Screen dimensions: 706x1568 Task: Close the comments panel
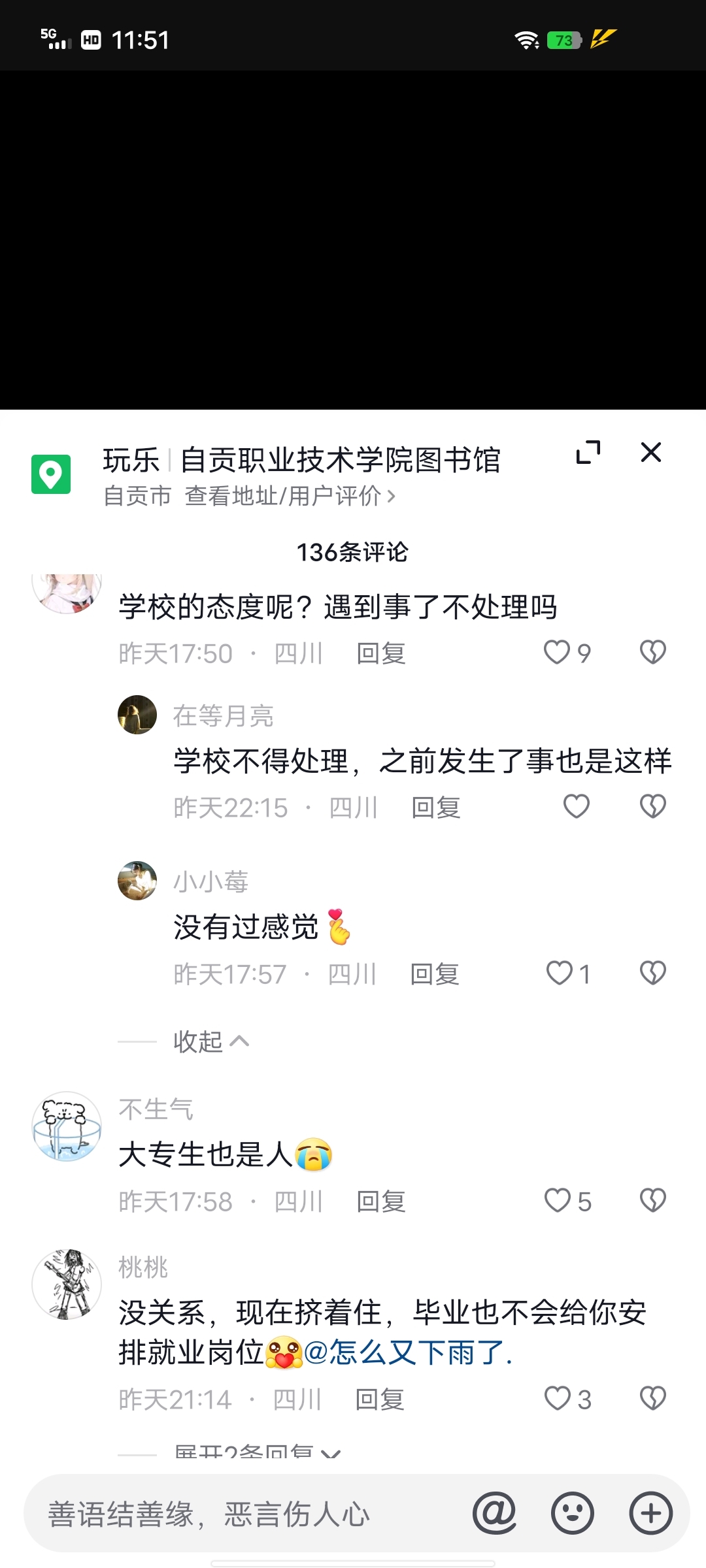(650, 452)
